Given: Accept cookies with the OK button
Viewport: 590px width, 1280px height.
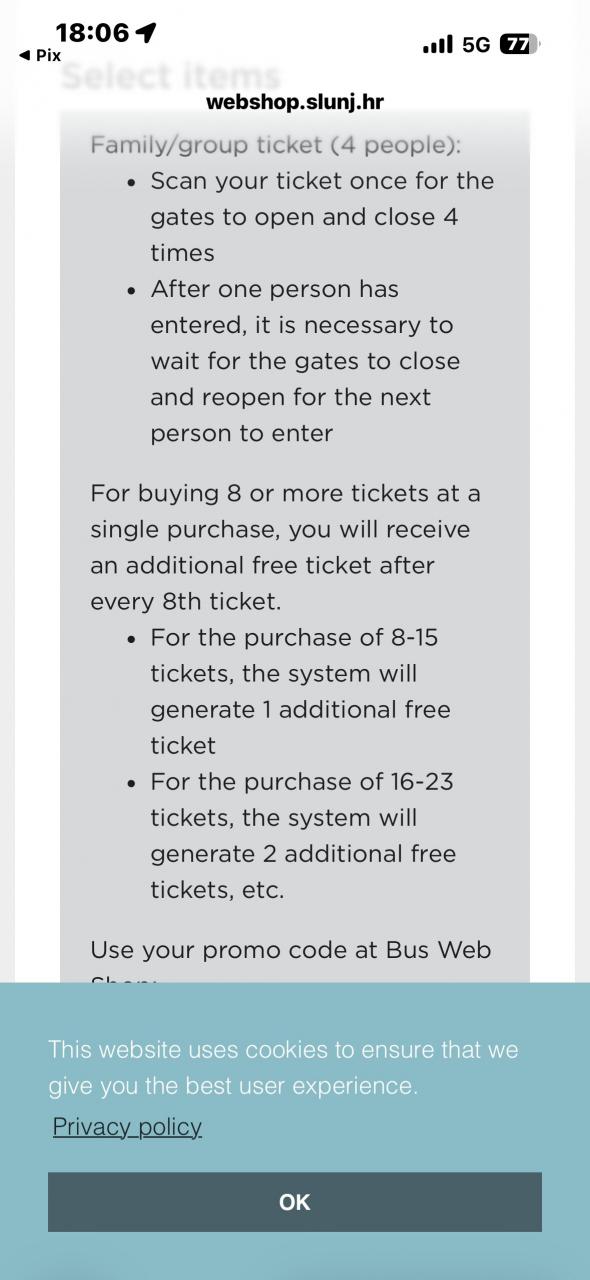Looking at the screenshot, I should pyautogui.click(x=295, y=1202).
